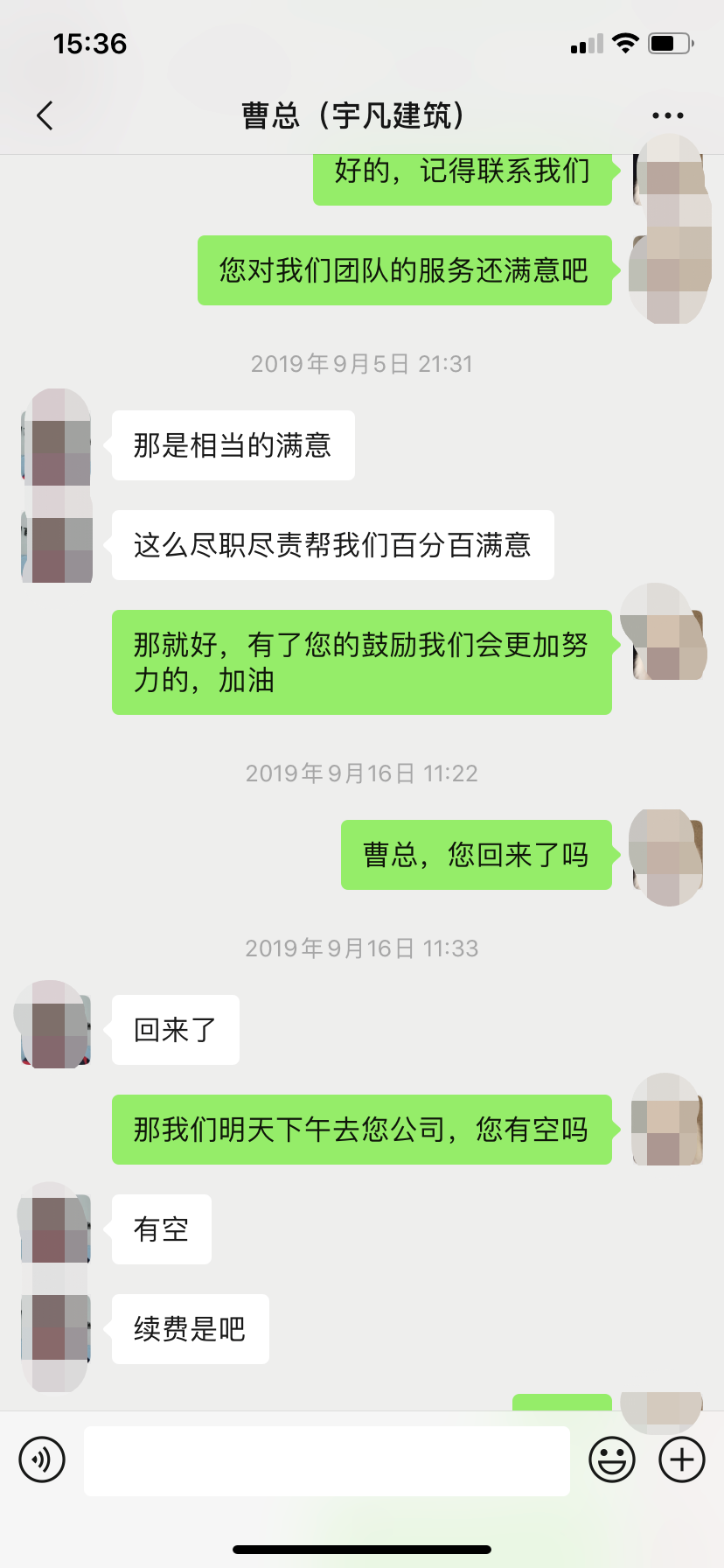Open the emoji sticker panel
The width and height of the screenshot is (724, 1568).
coord(612,1459)
